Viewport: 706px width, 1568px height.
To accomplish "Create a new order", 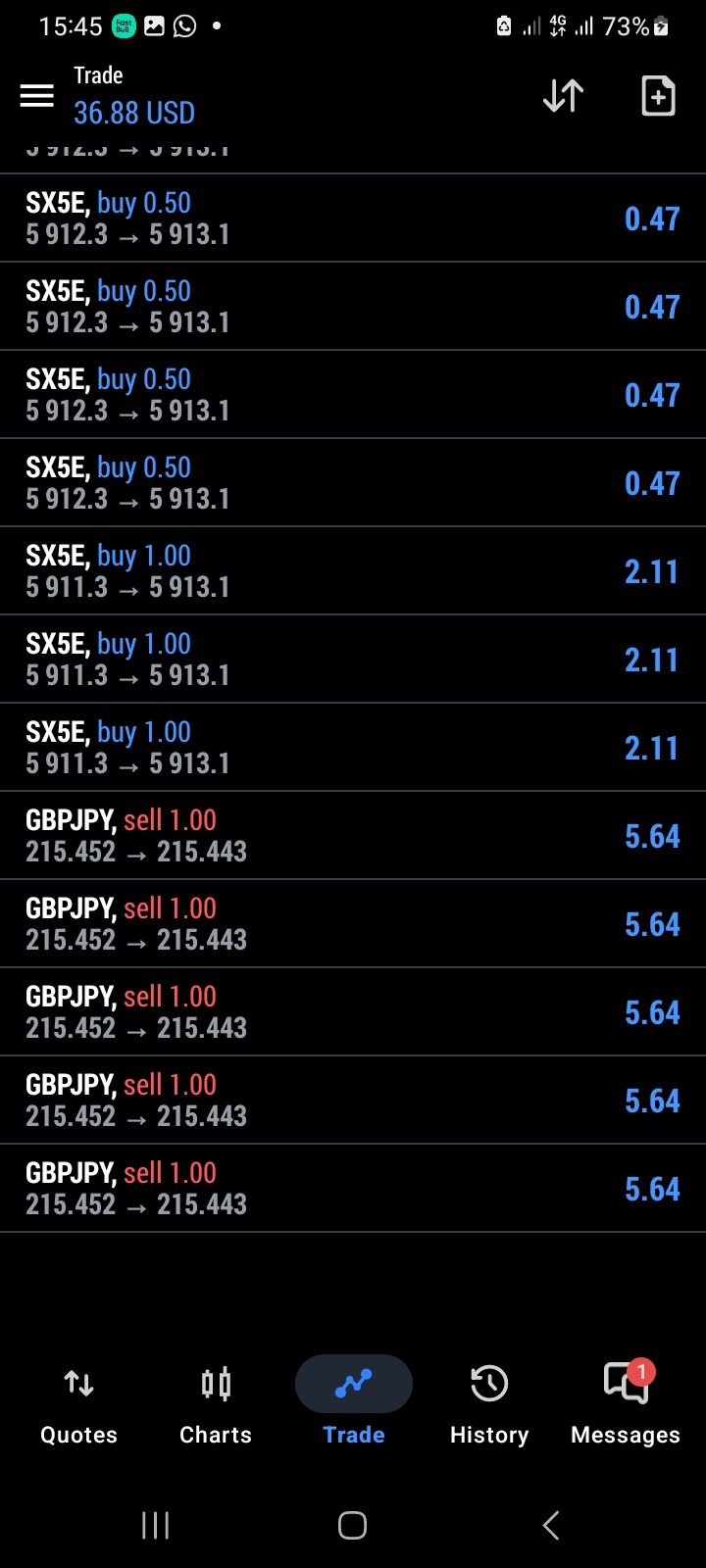I will pyautogui.click(x=658, y=95).
